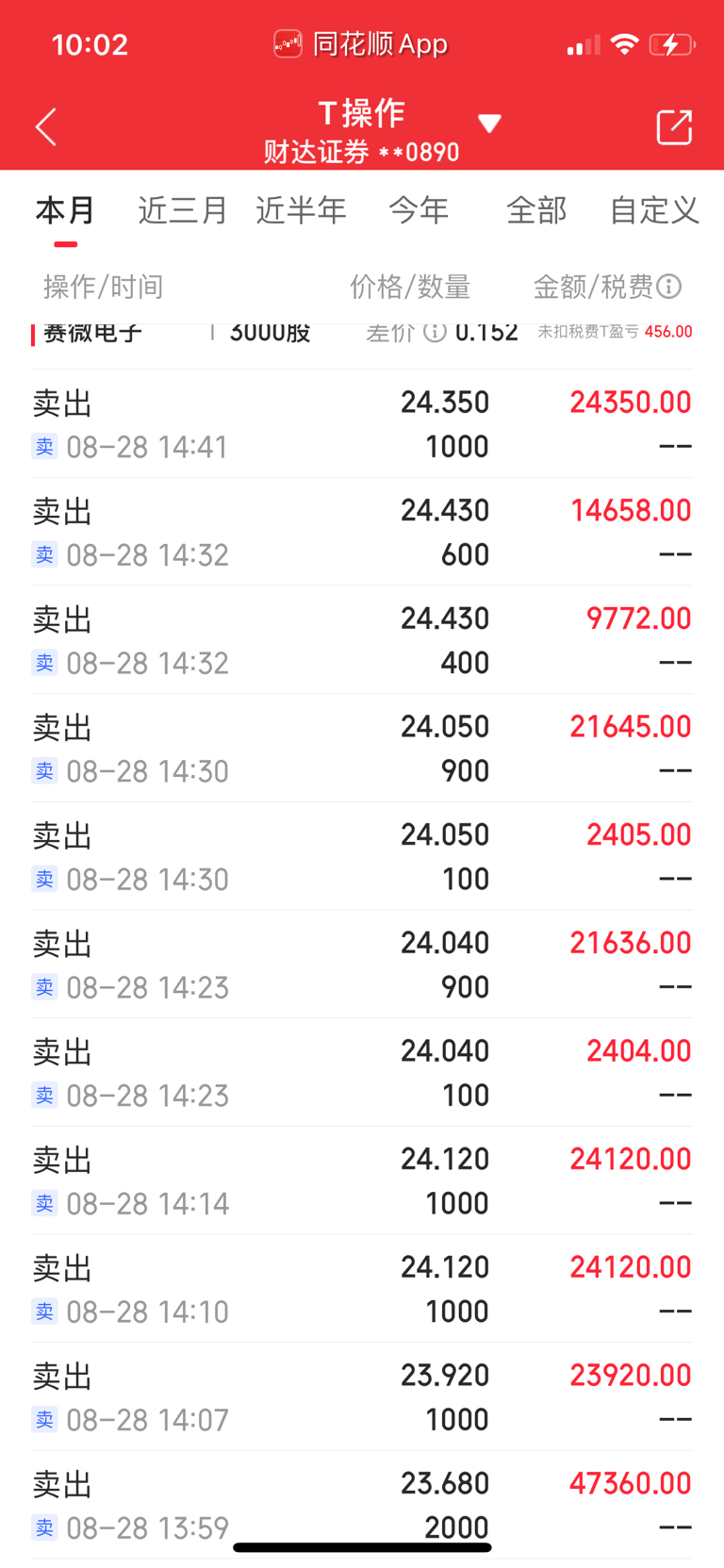The width and height of the screenshot is (724, 1568).
Task: Open the account dropdown next to T操作
Action: 489,124
